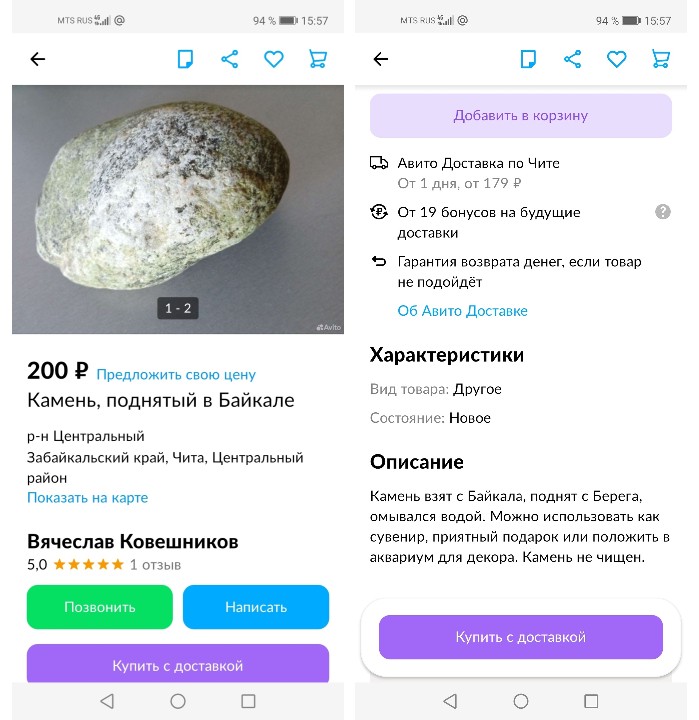This screenshot has width=699, height=720.
Task: Show the listing location via 'Показать на карте'
Action: (x=87, y=498)
